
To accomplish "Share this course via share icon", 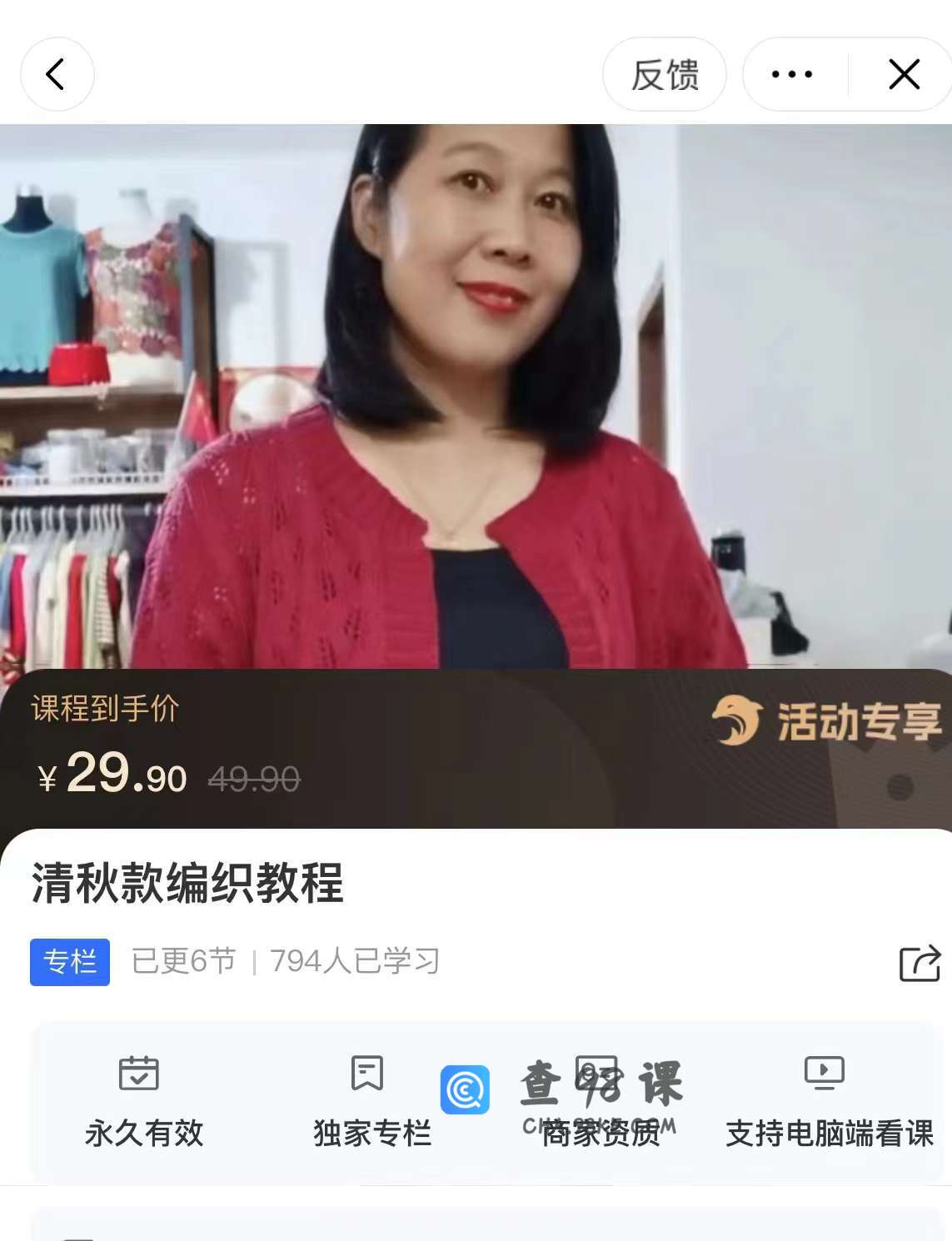I will click(x=920, y=963).
